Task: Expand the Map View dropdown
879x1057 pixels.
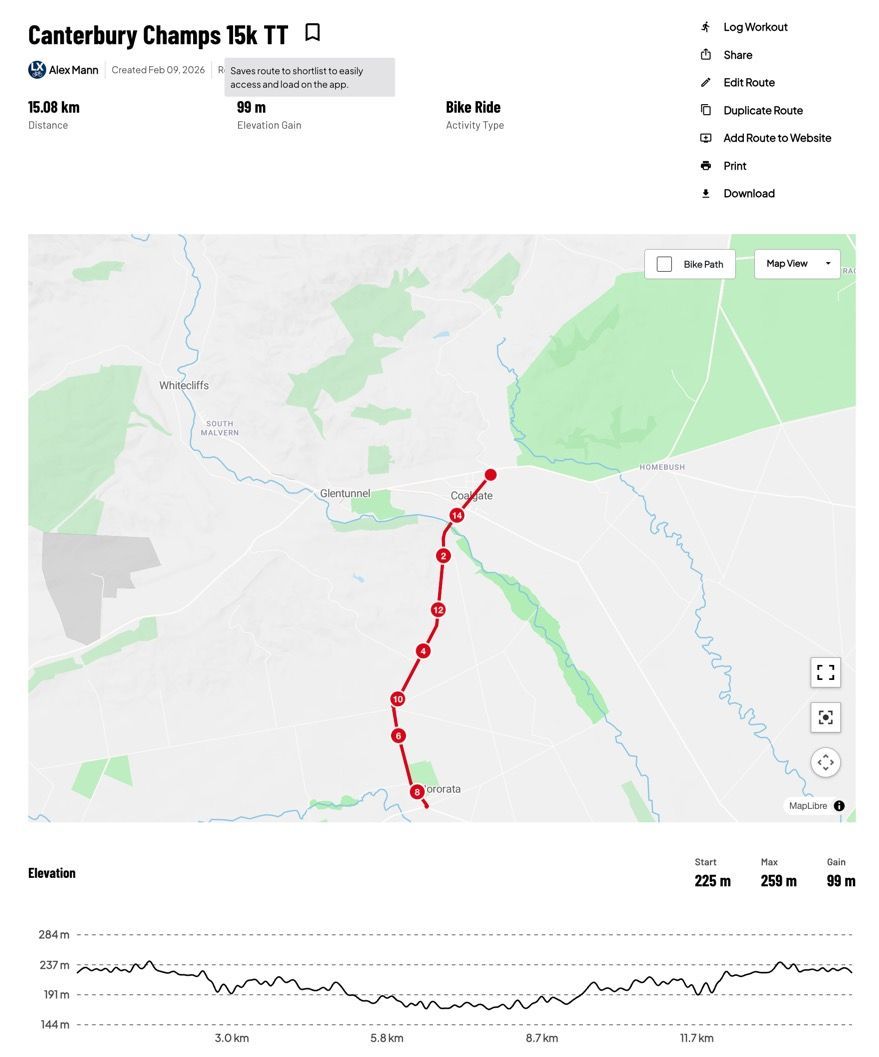Action: [x=797, y=264]
